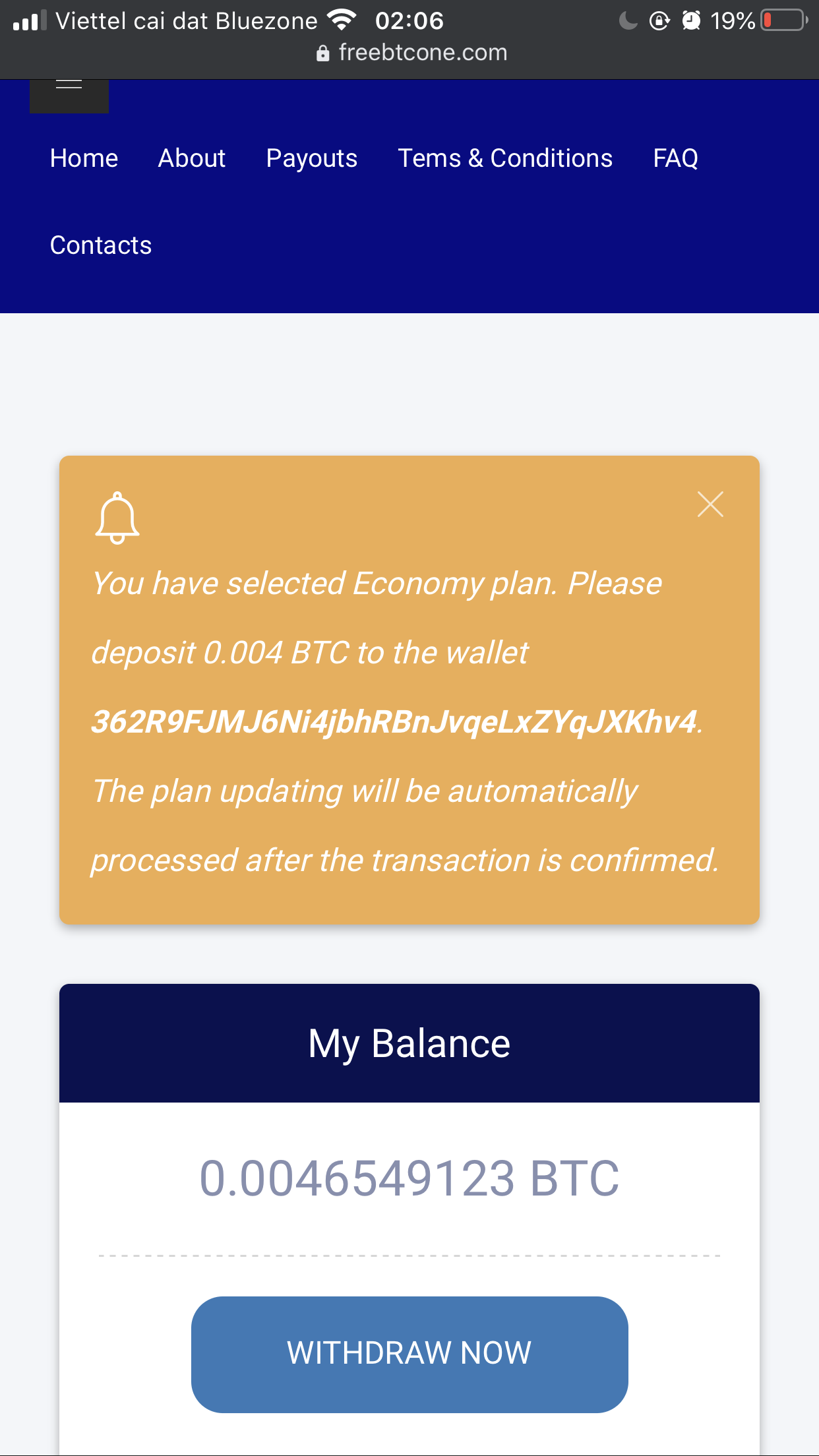The height and width of the screenshot is (1456, 819).
Task: Tap the freebtcone.com address bar
Action: [411, 53]
